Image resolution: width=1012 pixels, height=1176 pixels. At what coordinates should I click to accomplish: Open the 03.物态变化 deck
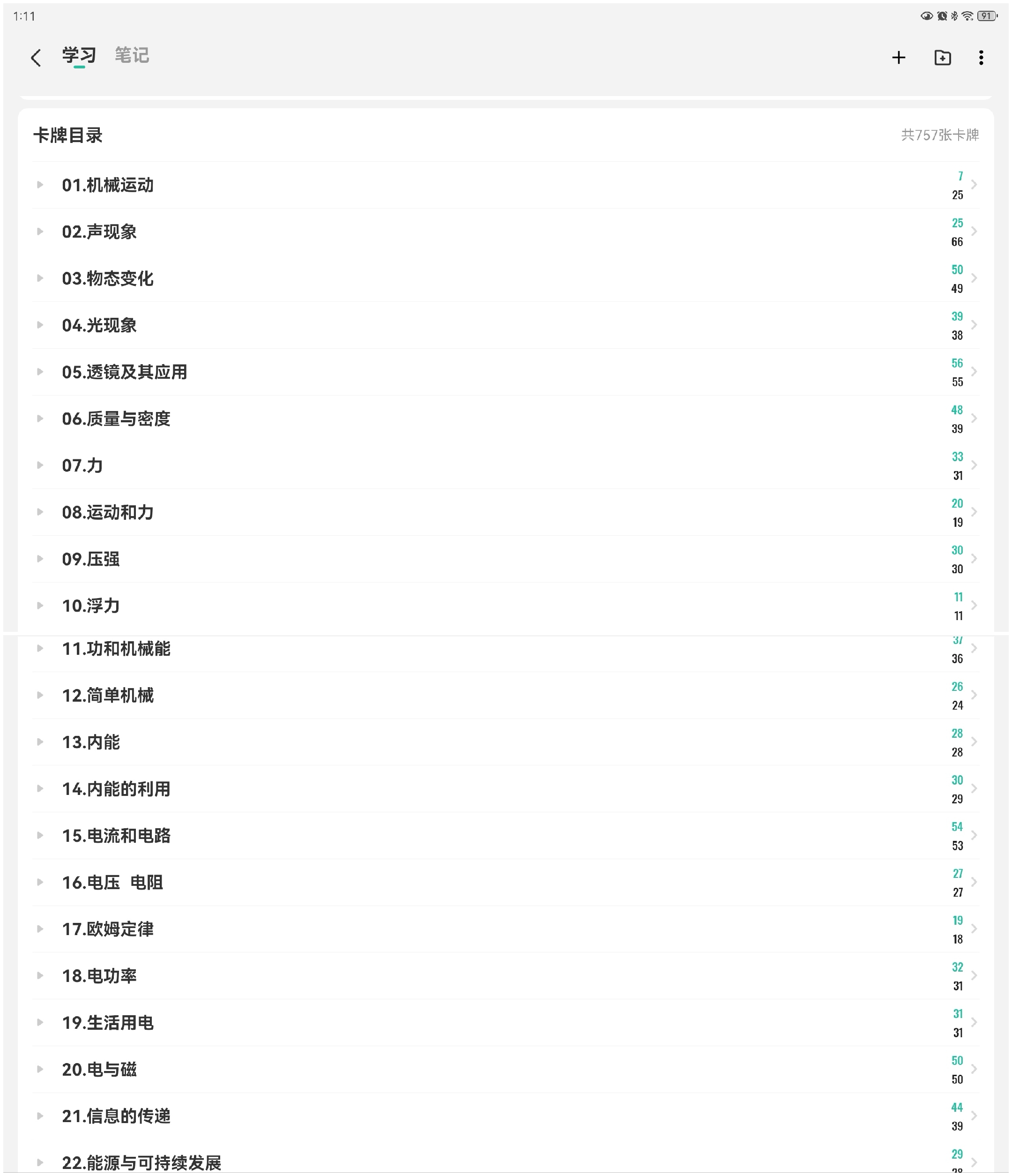coord(506,279)
